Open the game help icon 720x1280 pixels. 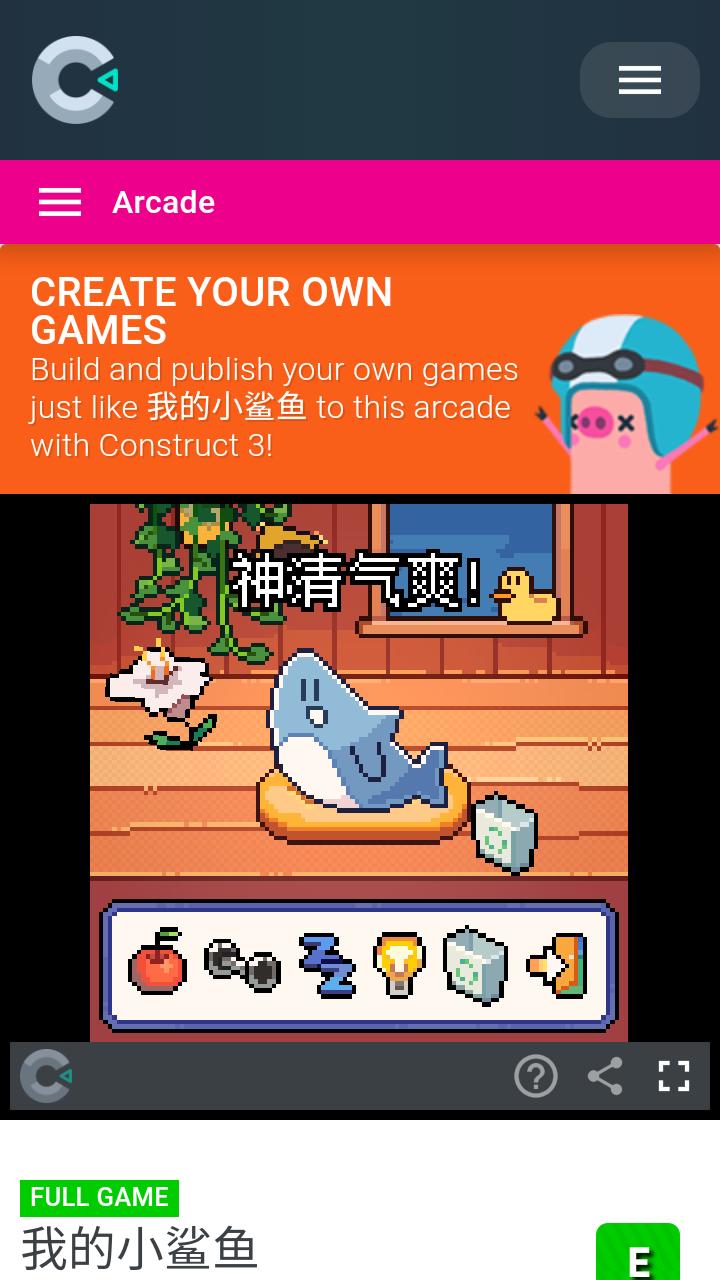(x=535, y=1077)
